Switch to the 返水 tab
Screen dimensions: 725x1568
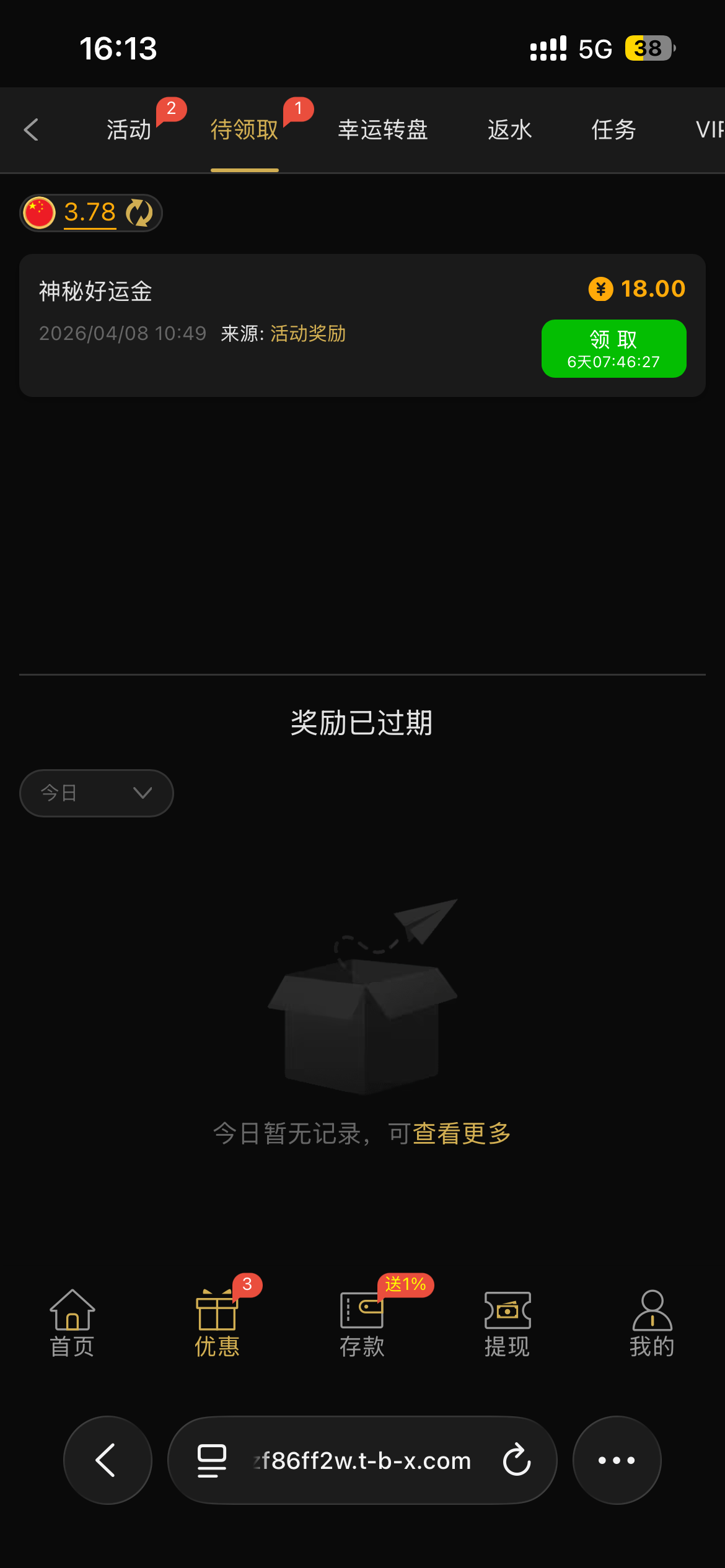coord(509,130)
